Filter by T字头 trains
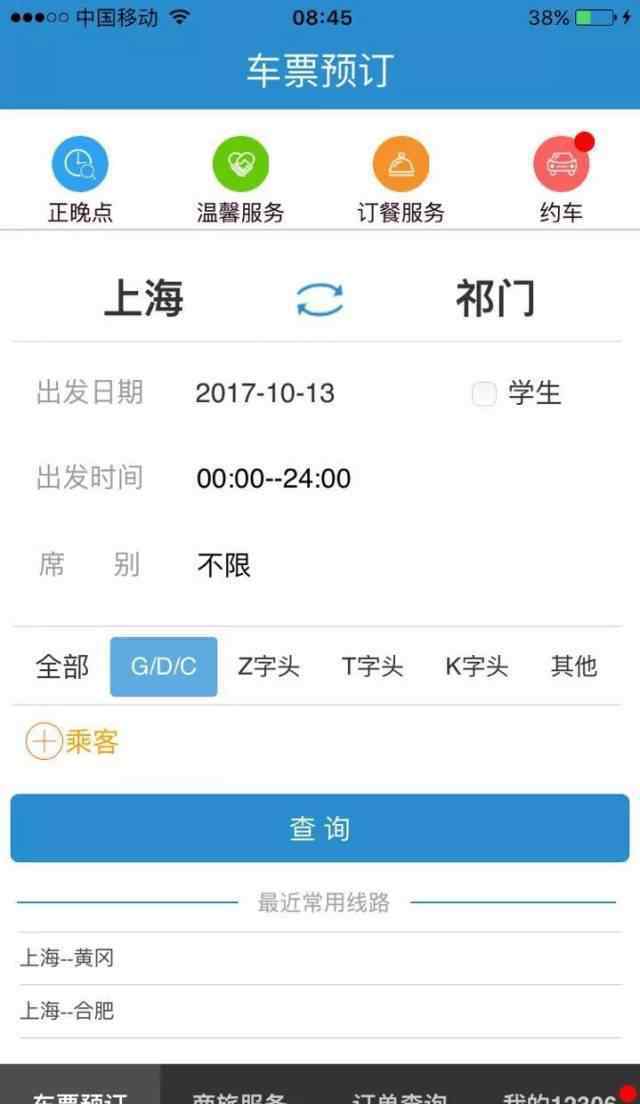This screenshot has width=640, height=1104. click(372, 667)
